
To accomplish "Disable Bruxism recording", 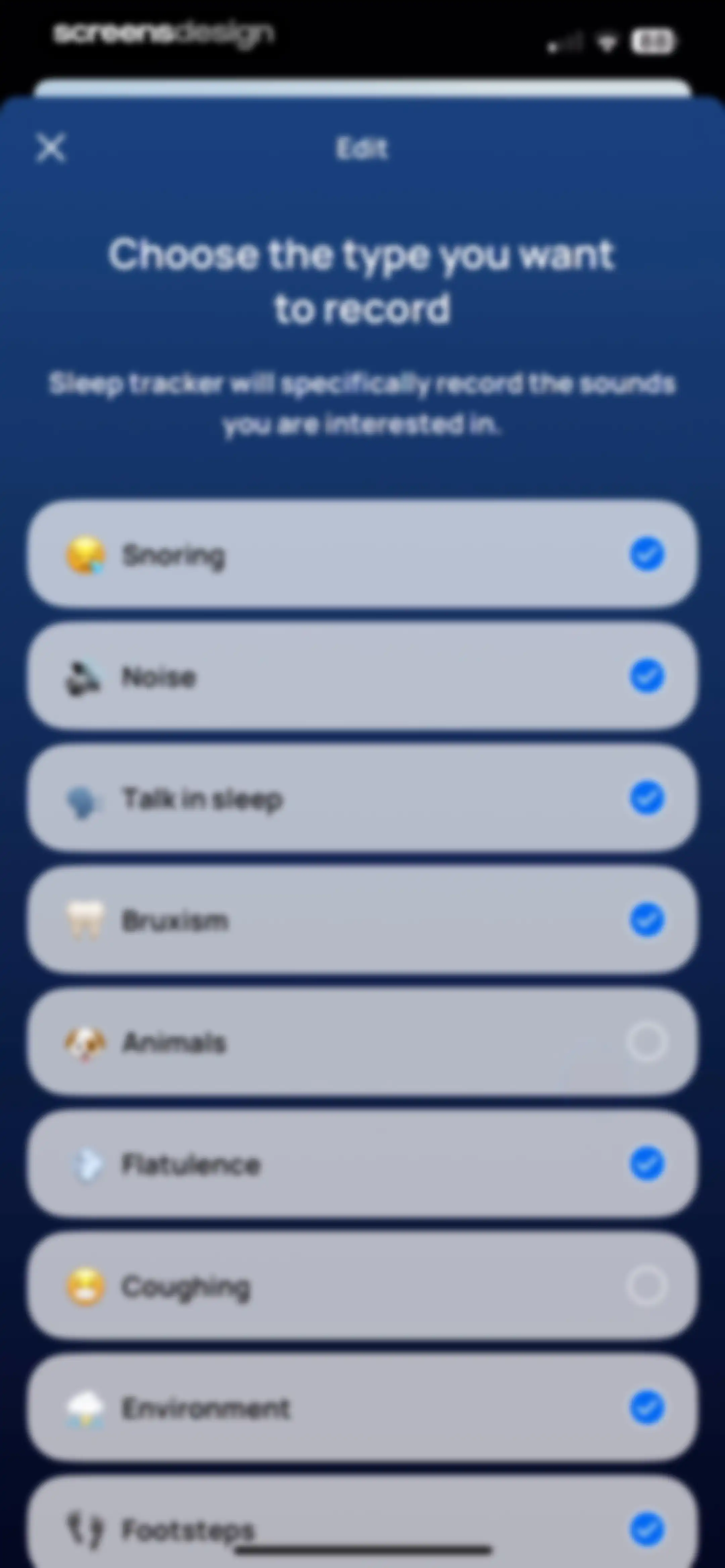I will 646,920.
